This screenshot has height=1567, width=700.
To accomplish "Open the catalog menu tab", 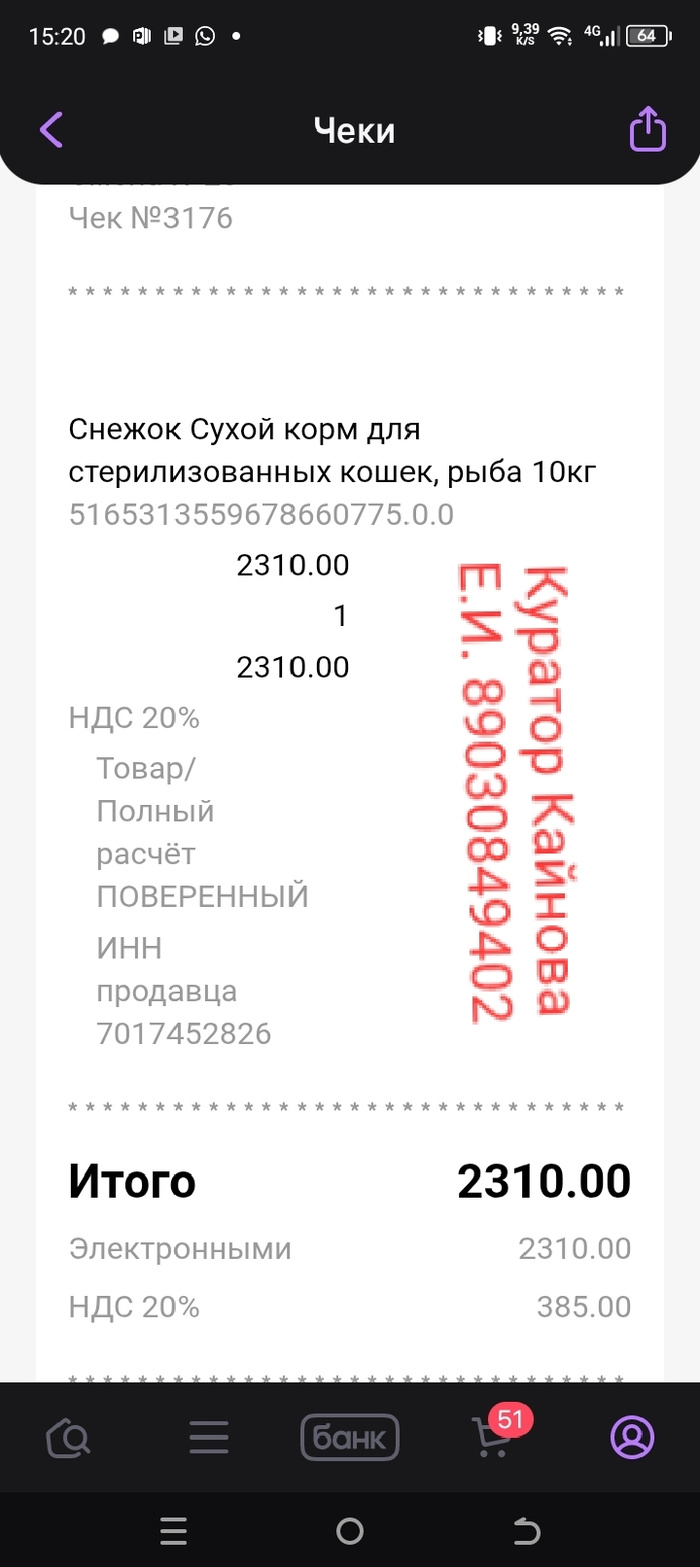I will pyautogui.click(x=209, y=1438).
